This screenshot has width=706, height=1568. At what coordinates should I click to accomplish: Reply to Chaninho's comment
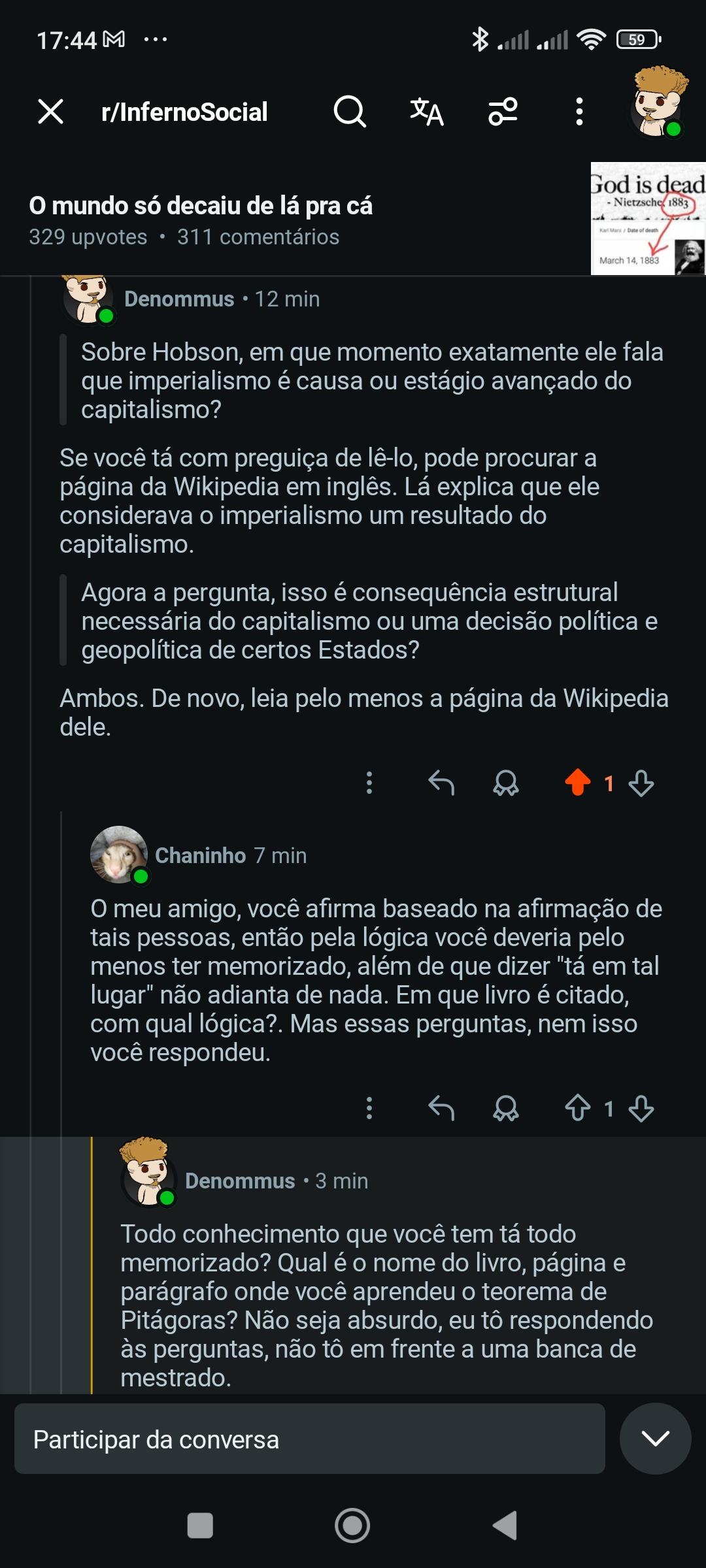point(441,1108)
